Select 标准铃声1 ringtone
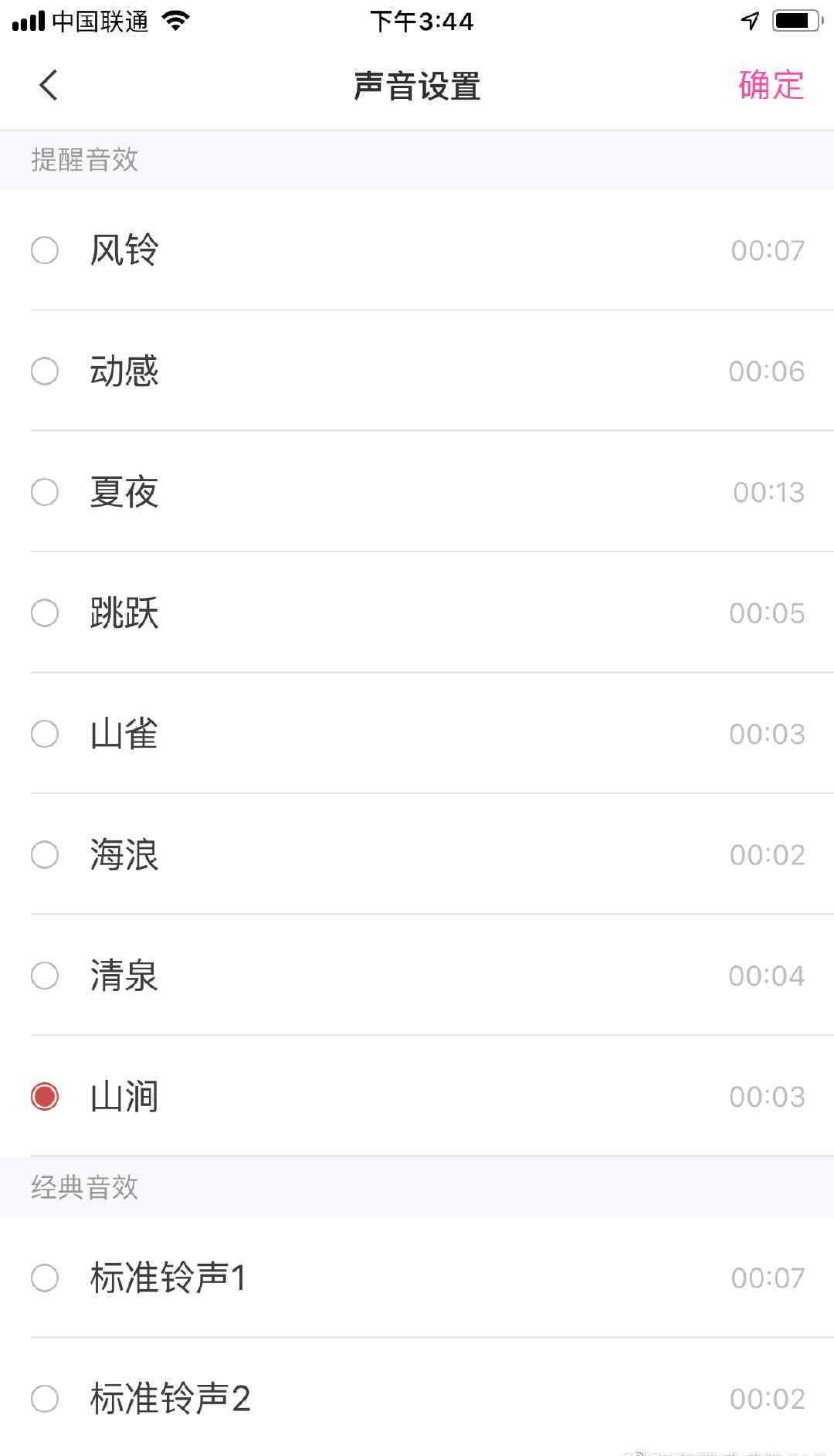834x1456 pixels. [417, 1278]
